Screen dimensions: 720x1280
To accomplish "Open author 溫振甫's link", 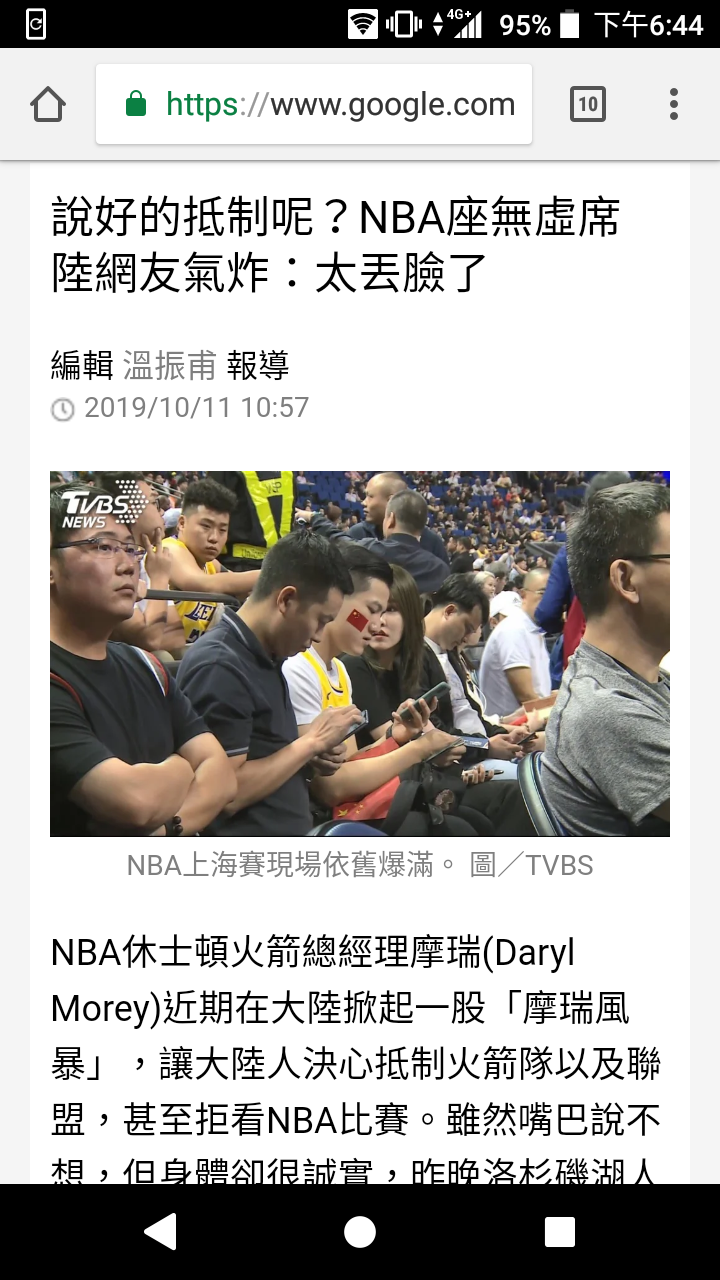I will click(x=169, y=366).
